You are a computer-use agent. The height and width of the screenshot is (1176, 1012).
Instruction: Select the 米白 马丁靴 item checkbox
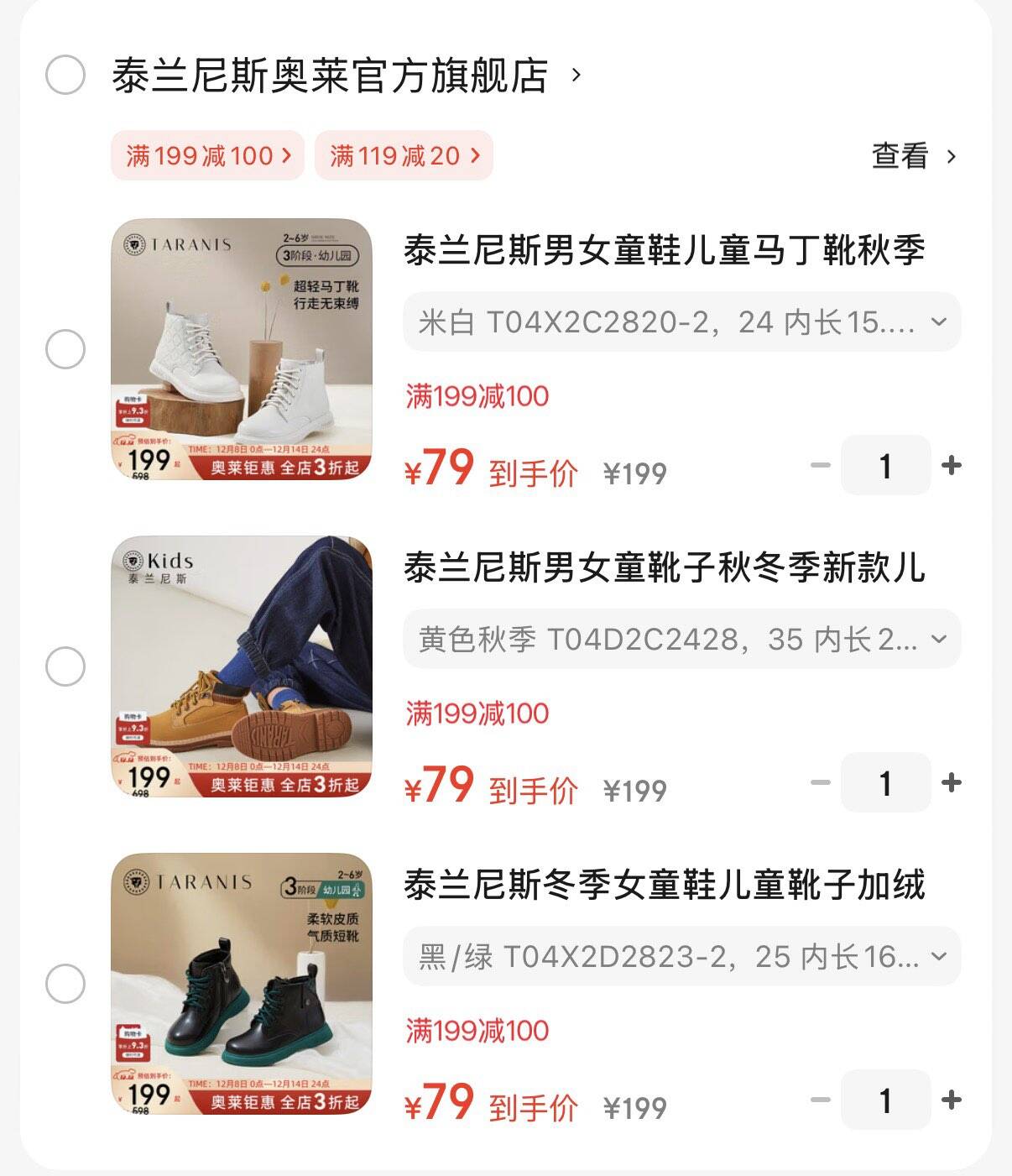coord(65,348)
